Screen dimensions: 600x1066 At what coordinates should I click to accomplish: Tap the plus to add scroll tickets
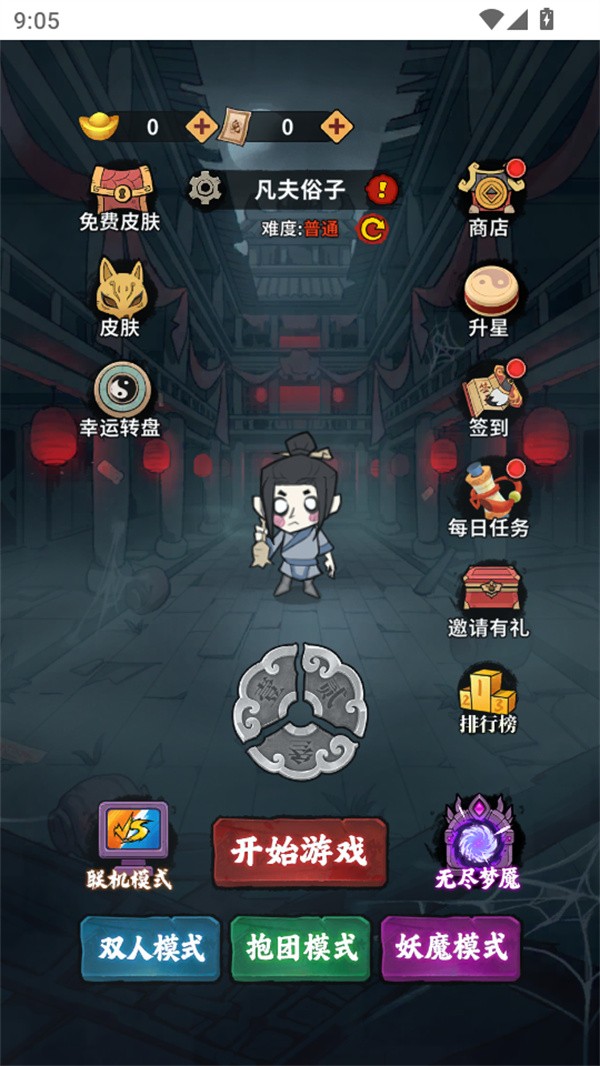coord(336,126)
